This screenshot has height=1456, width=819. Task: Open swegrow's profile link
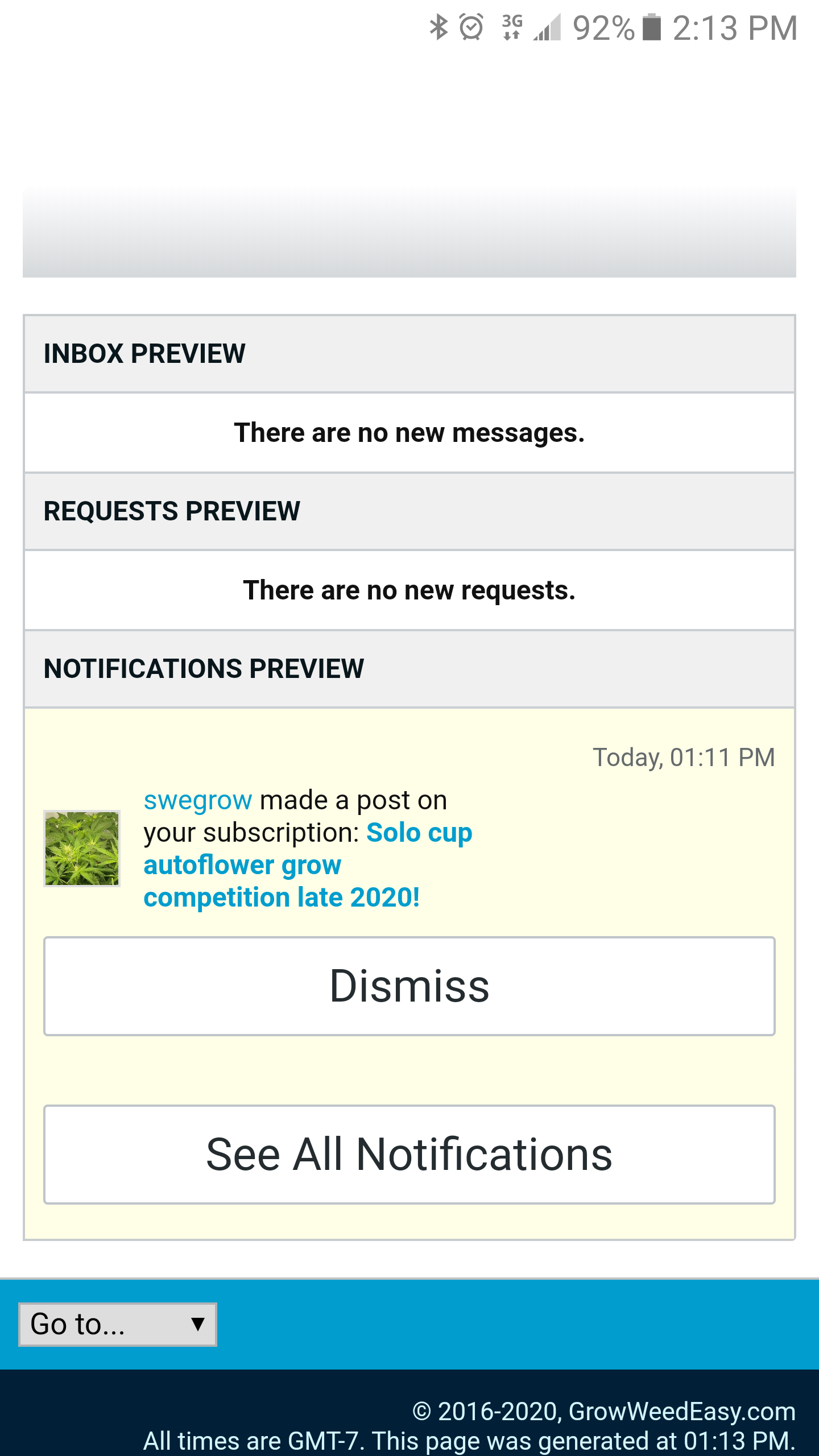click(x=197, y=800)
